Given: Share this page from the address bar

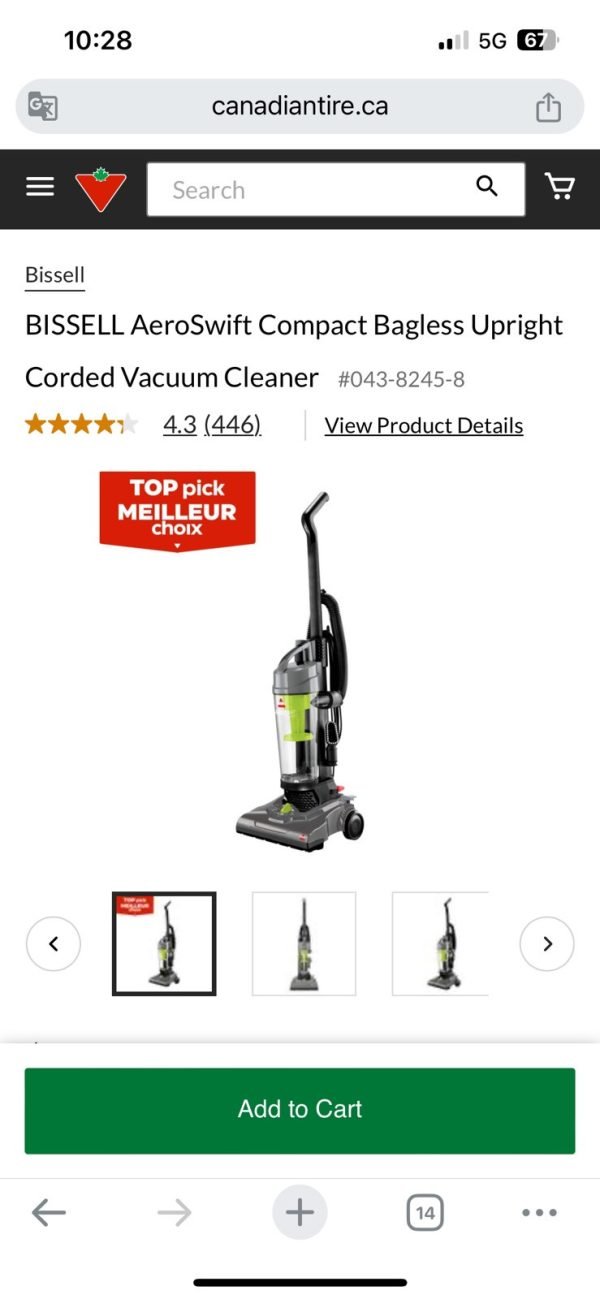Looking at the screenshot, I should click(x=548, y=107).
